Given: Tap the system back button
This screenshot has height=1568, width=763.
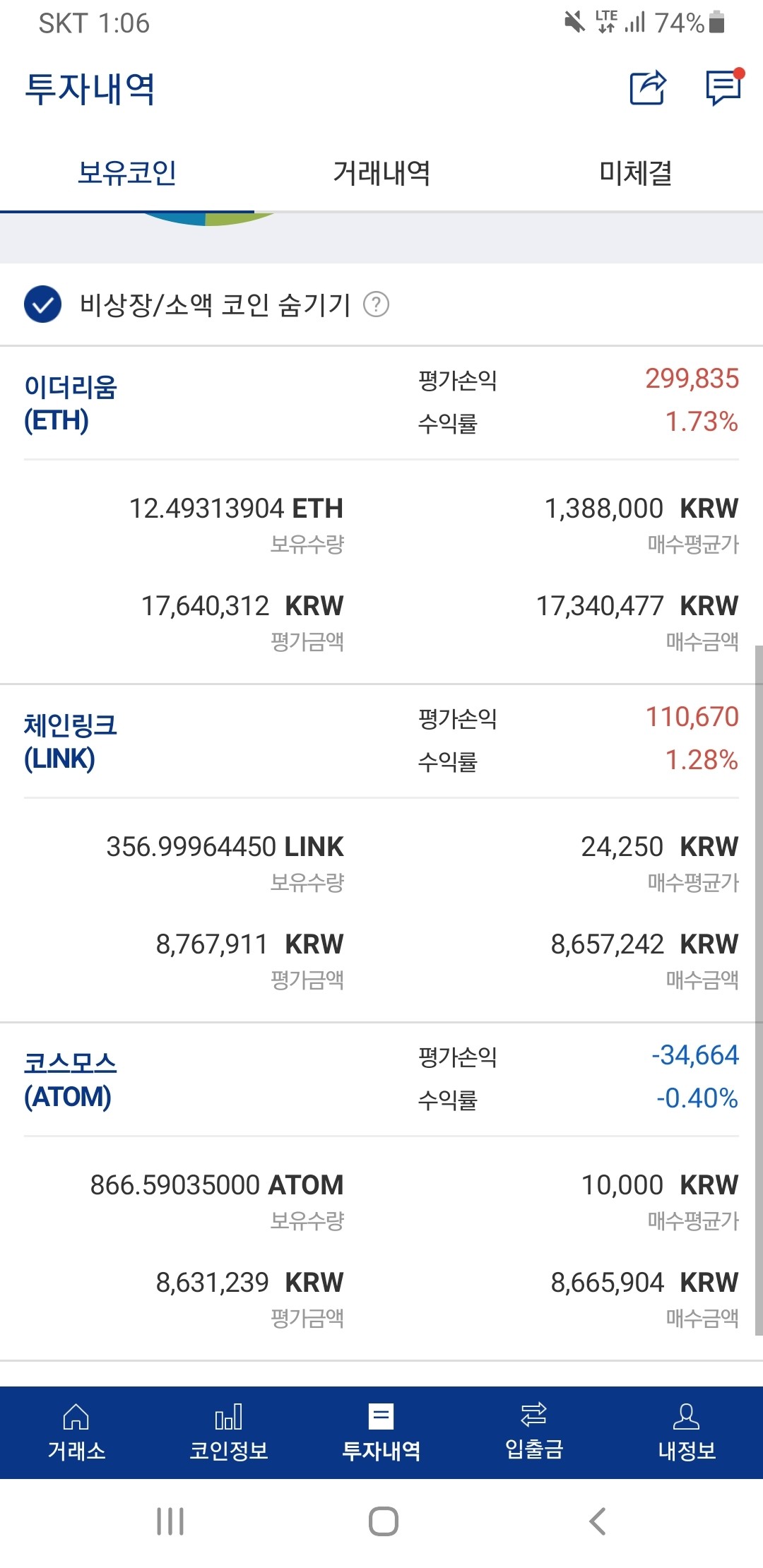Looking at the screenshot, I should coord(597,1521).
